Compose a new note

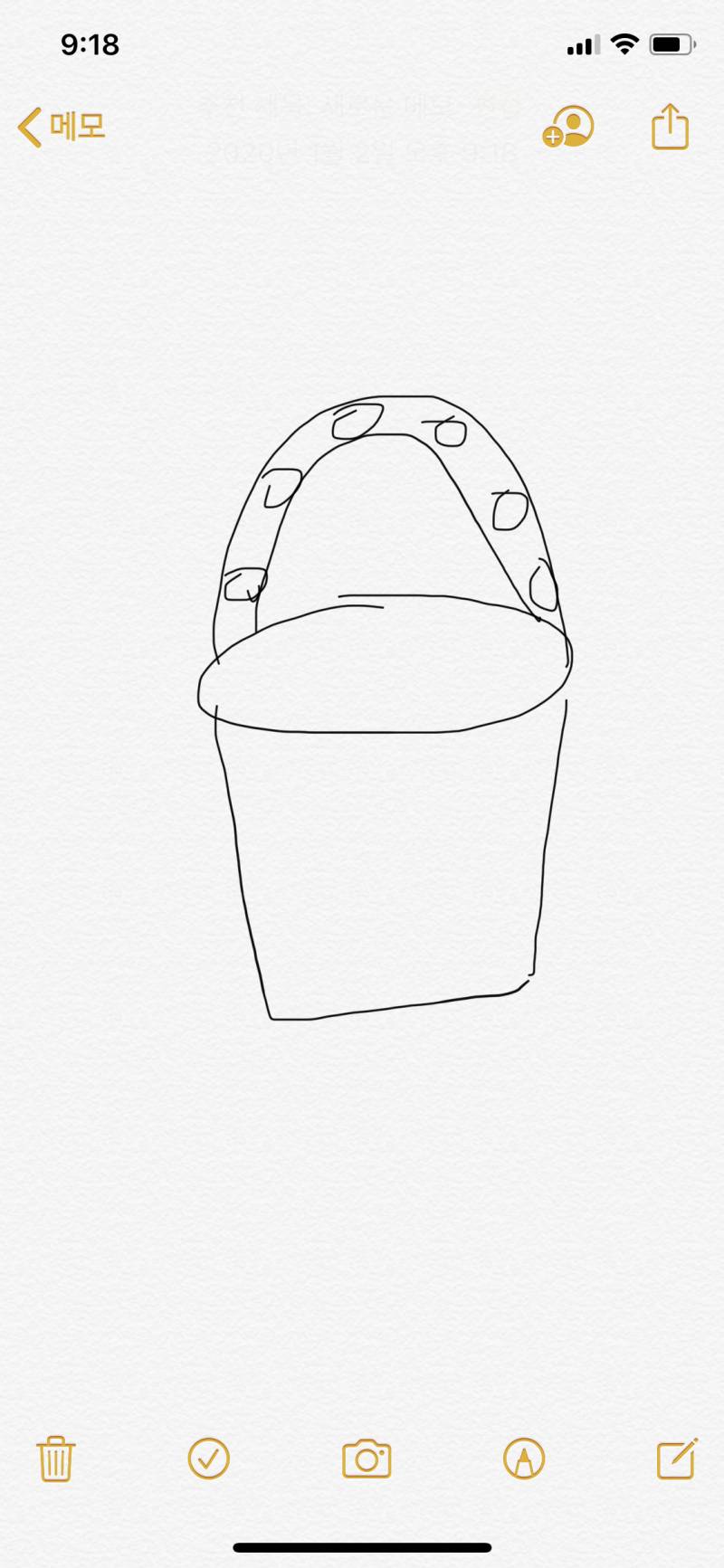pyautogui.click(x=676, y=1459)
